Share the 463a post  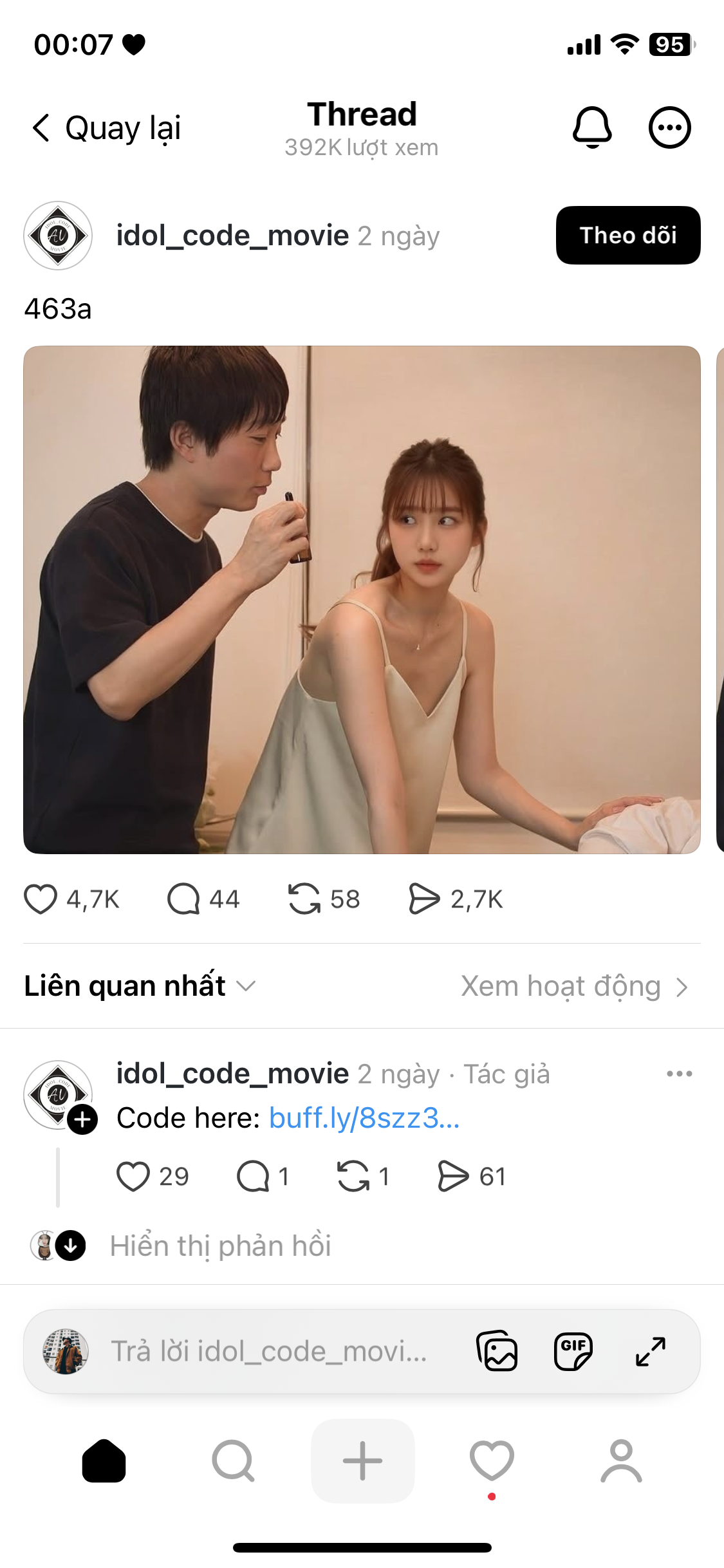[x=423, y=899]
